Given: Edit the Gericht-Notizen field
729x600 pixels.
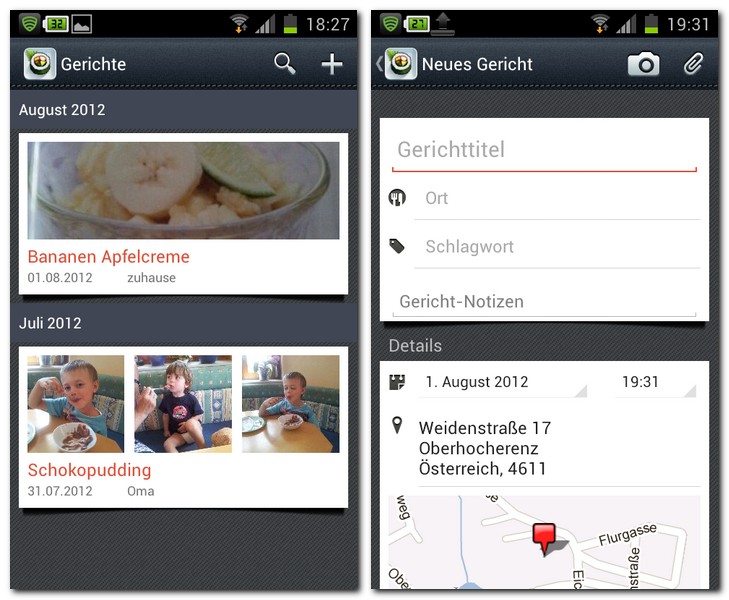Looking at the screenshot, I should [544, 302].
